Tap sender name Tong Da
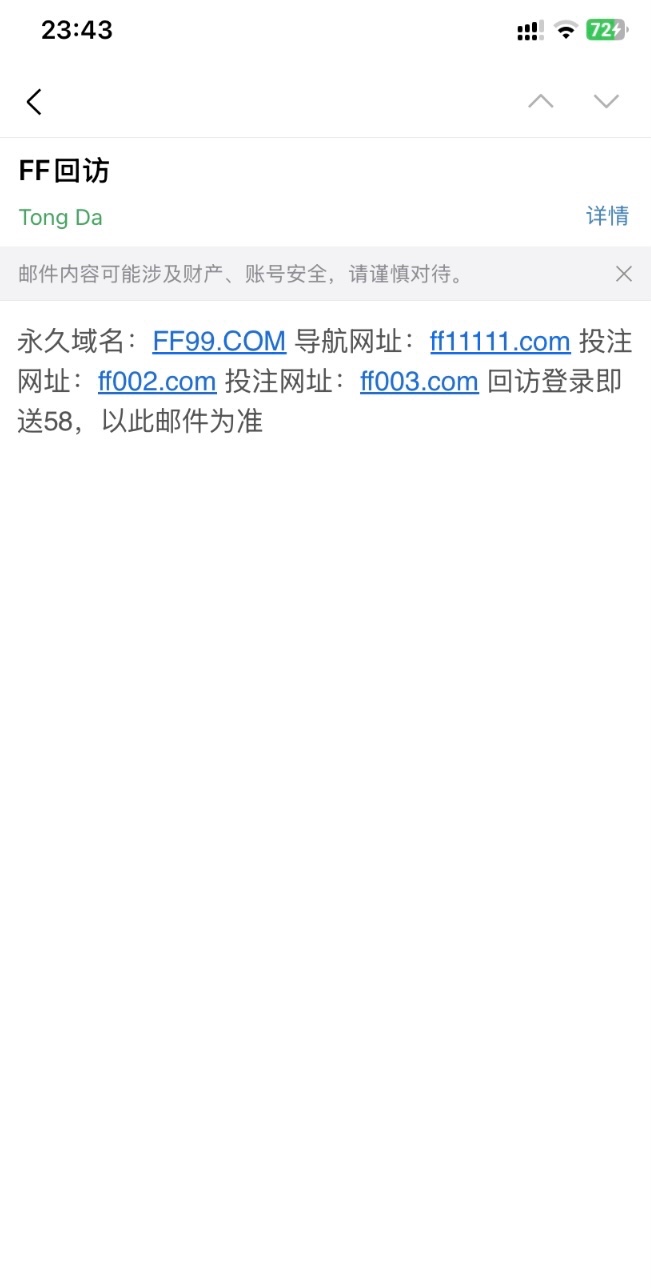The height and width of the screenshot is (1288, 651). pyautogui.click(x=60, y=217)
